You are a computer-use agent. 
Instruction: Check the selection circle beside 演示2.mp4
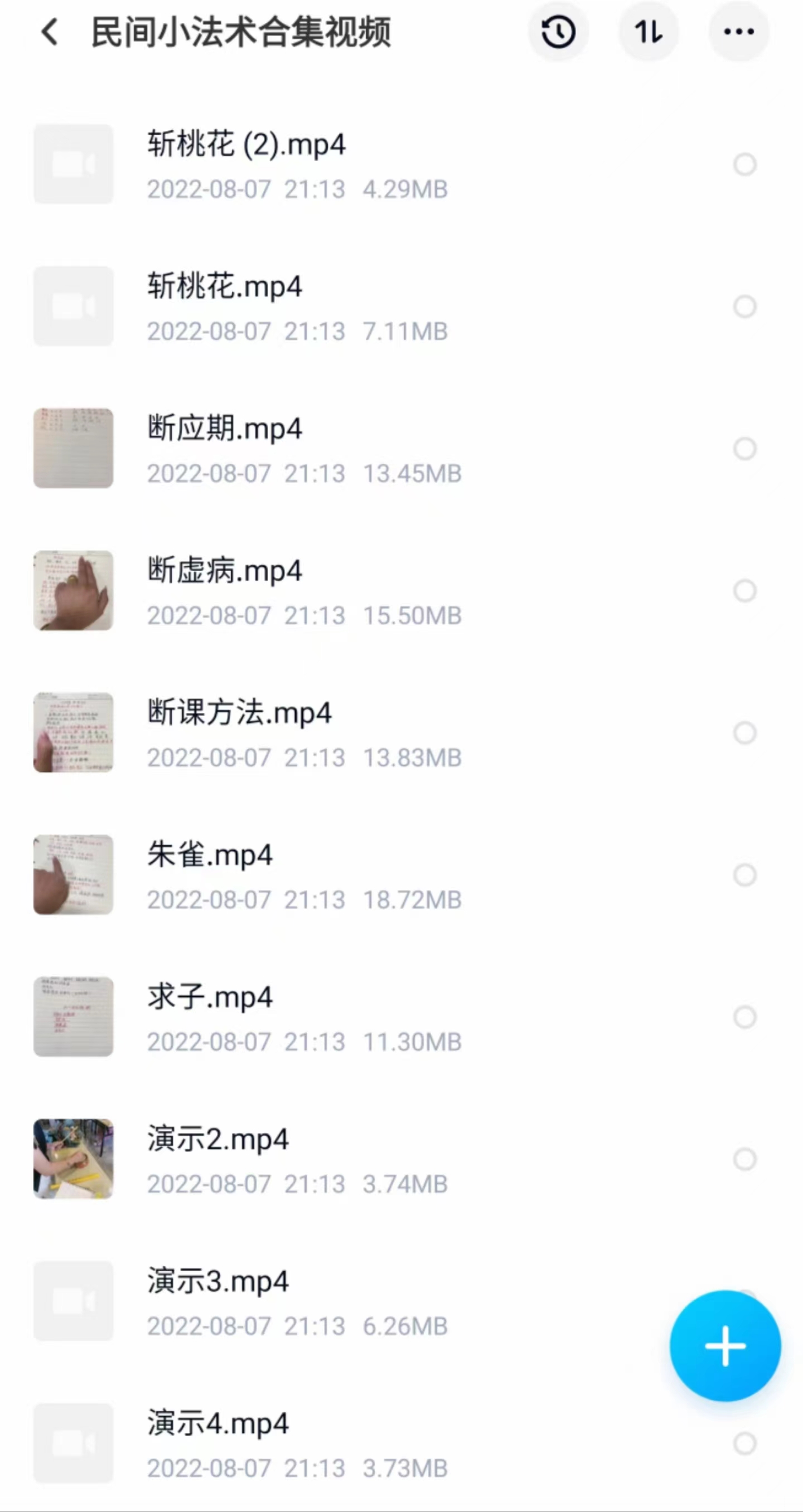click(x=745, y=1159)
